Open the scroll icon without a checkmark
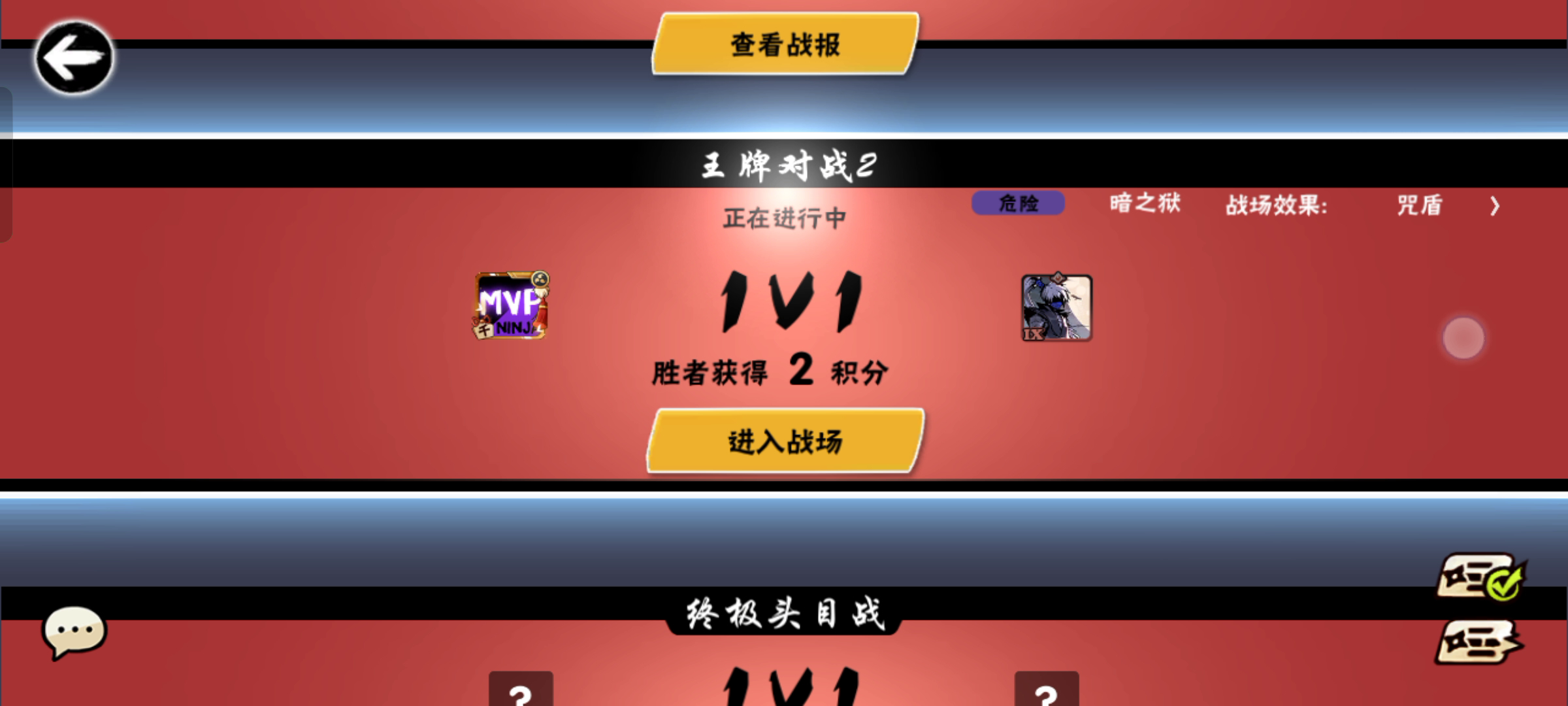Viewport: 1568px width, 706px height. (x=1478, y=642)
